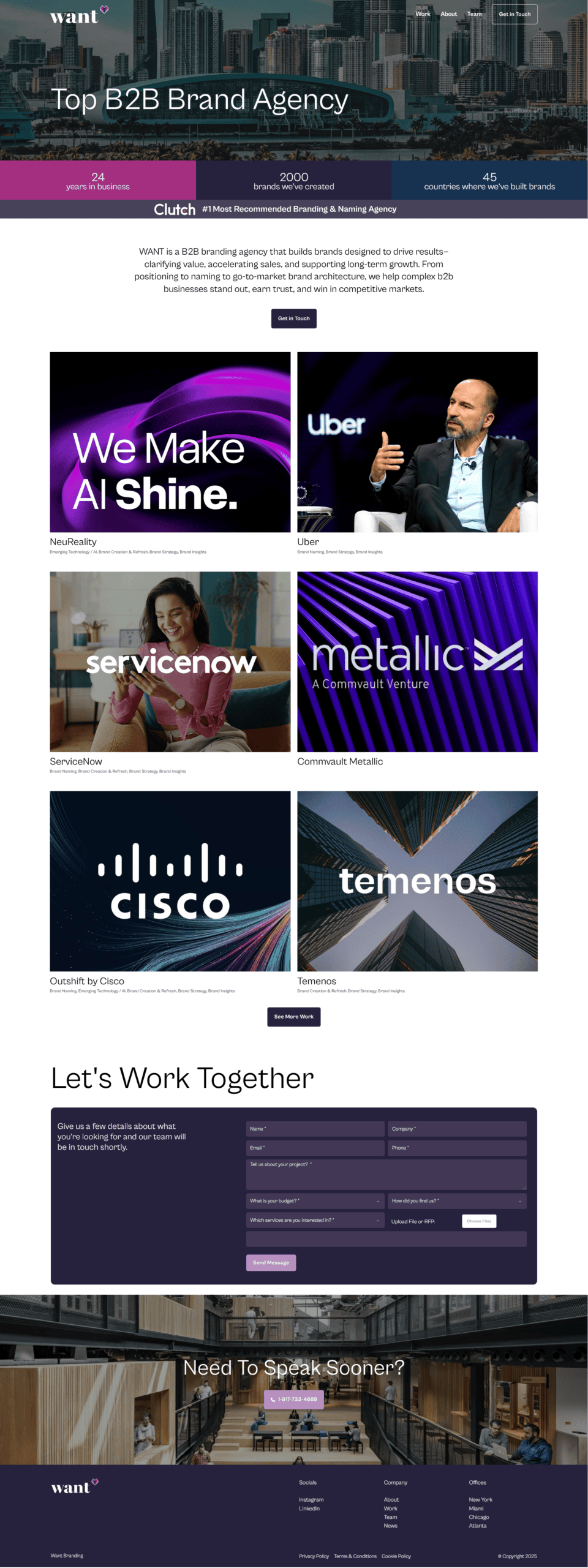588x1568 pixels.
Task: Open the Uber project tile
Action: [x=417, y=442]
